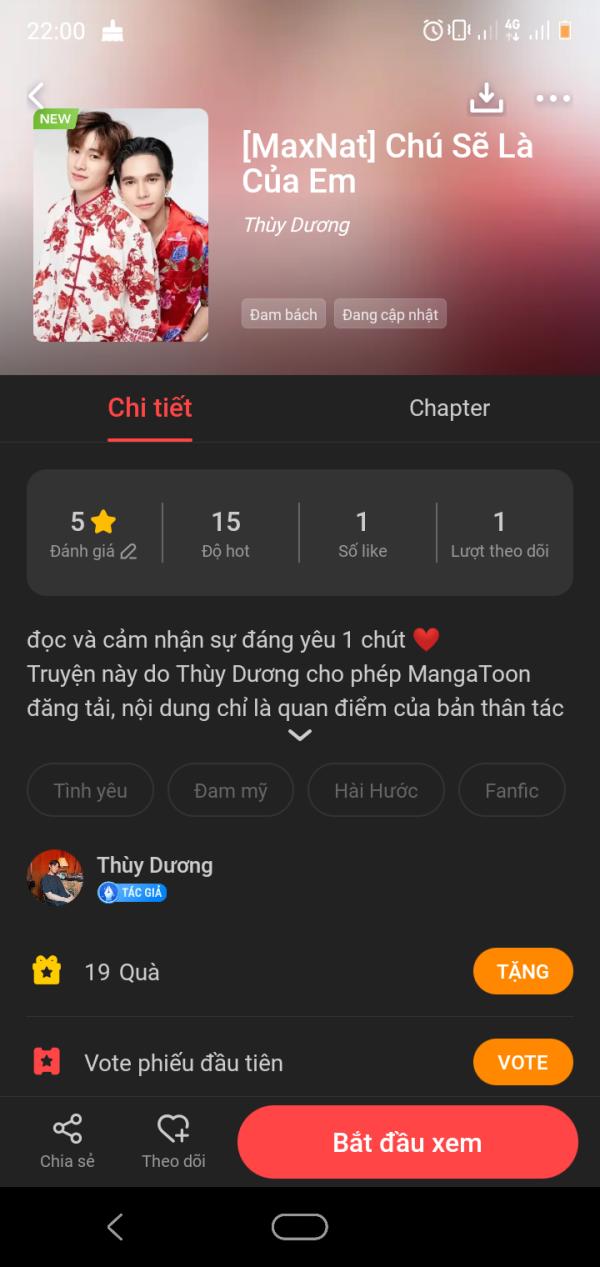
Task: Tap the Đam bách tag in the header
Action: click(284, 314)
